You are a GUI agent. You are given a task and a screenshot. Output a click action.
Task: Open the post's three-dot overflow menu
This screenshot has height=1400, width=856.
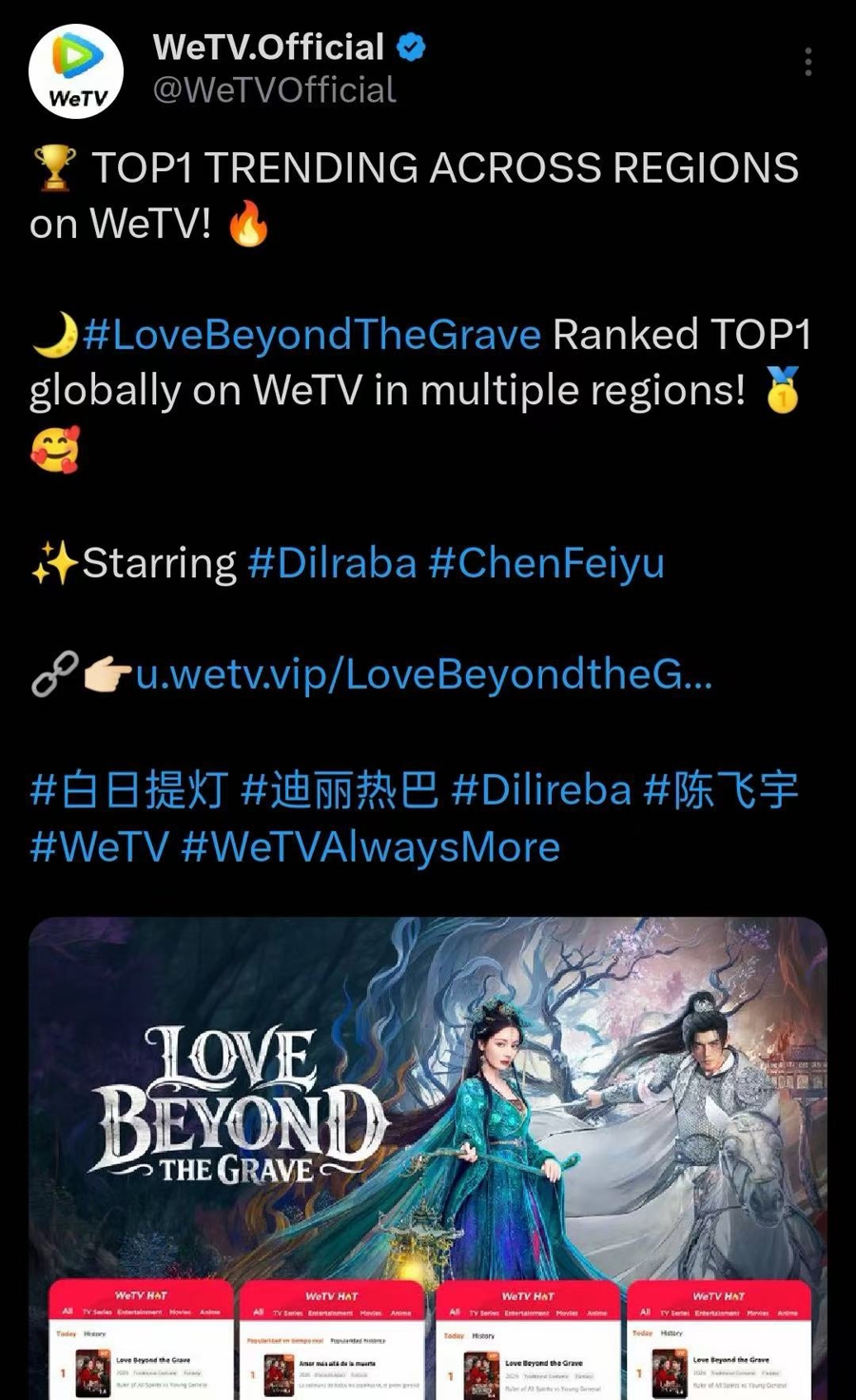coord(807,62)
